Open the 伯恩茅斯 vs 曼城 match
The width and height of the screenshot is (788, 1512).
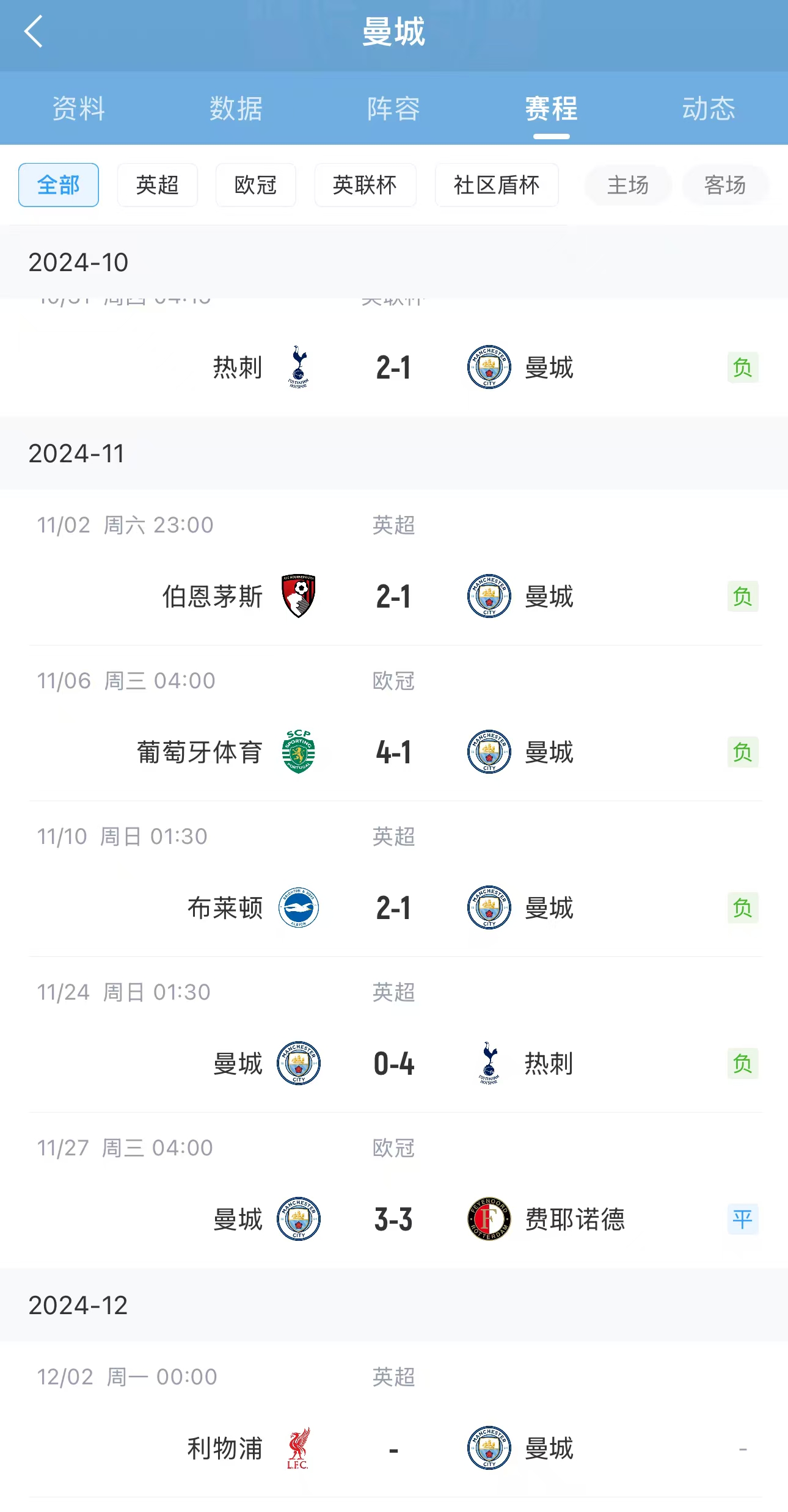(394, 568)
